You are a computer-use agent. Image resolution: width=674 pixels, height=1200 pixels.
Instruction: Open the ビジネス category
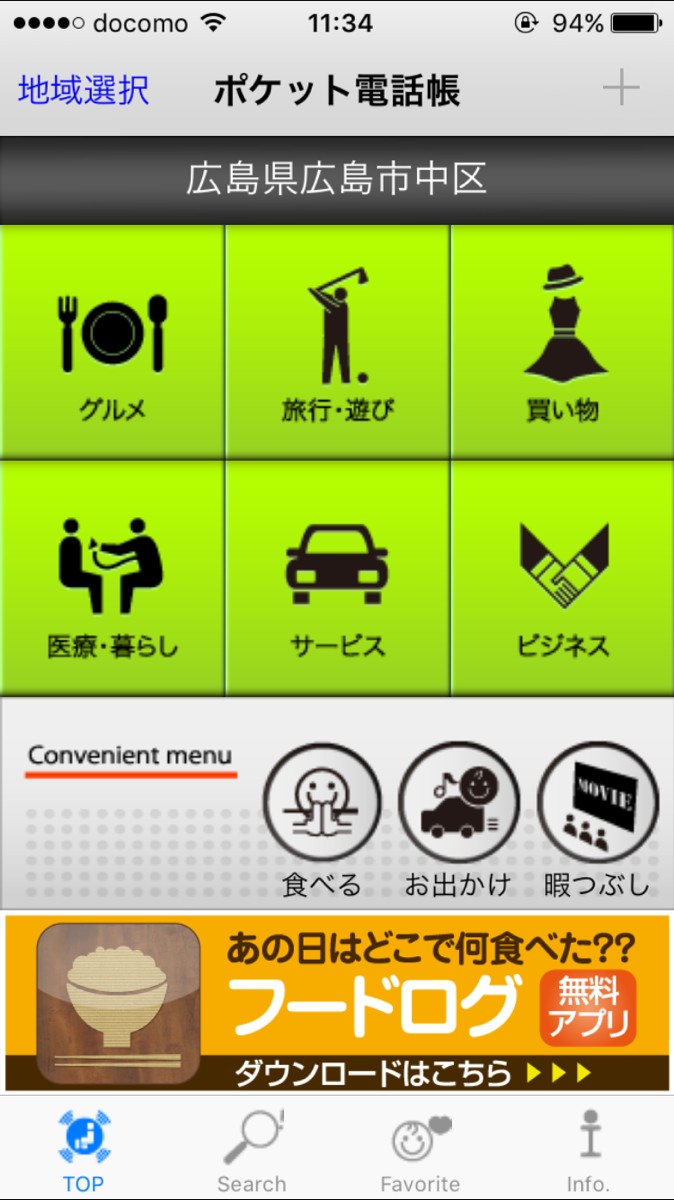[x=563, y=578]
